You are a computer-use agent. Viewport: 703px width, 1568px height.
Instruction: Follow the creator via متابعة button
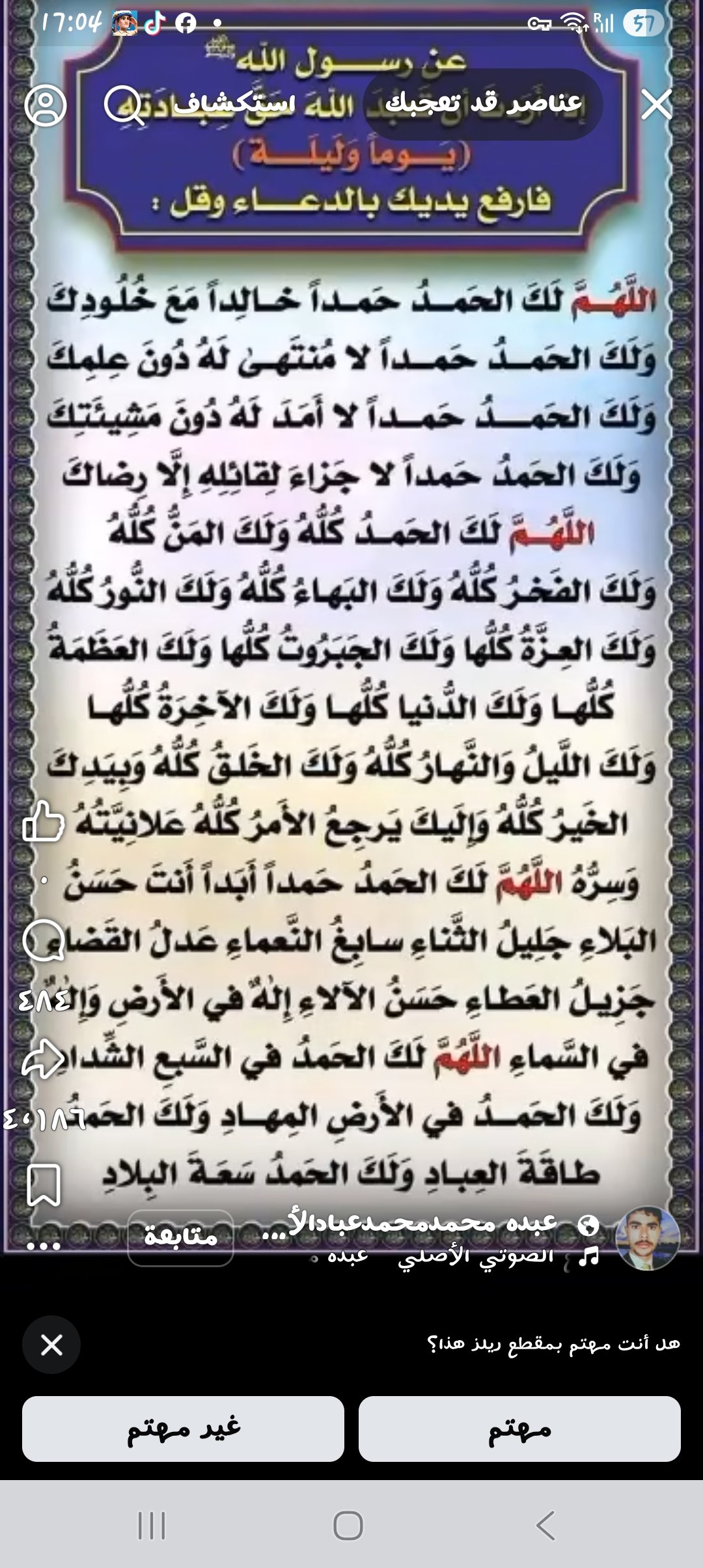point(180,1238)
